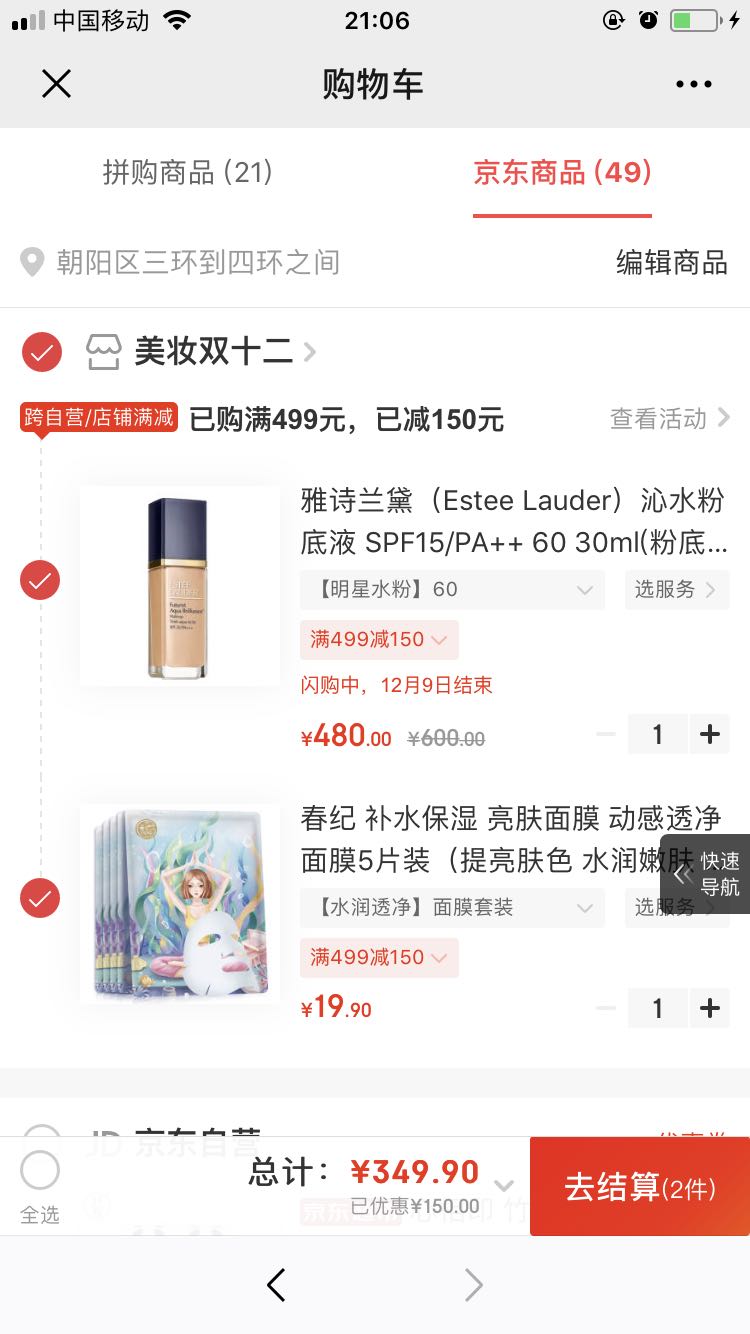
Task: Open the three-dot overflow menu
Action: [693, 84]
